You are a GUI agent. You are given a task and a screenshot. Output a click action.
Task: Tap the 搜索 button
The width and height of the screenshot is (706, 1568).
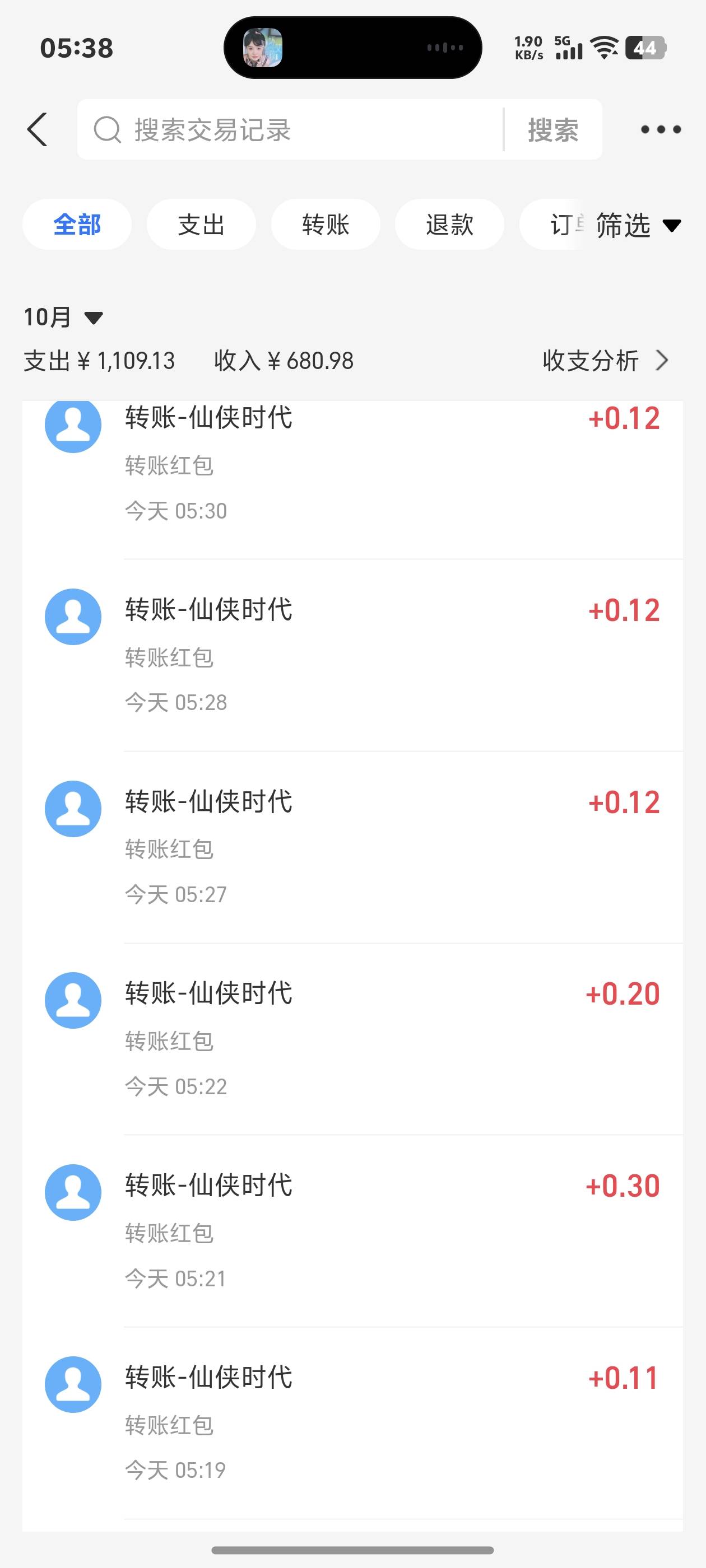click(552, 130)
